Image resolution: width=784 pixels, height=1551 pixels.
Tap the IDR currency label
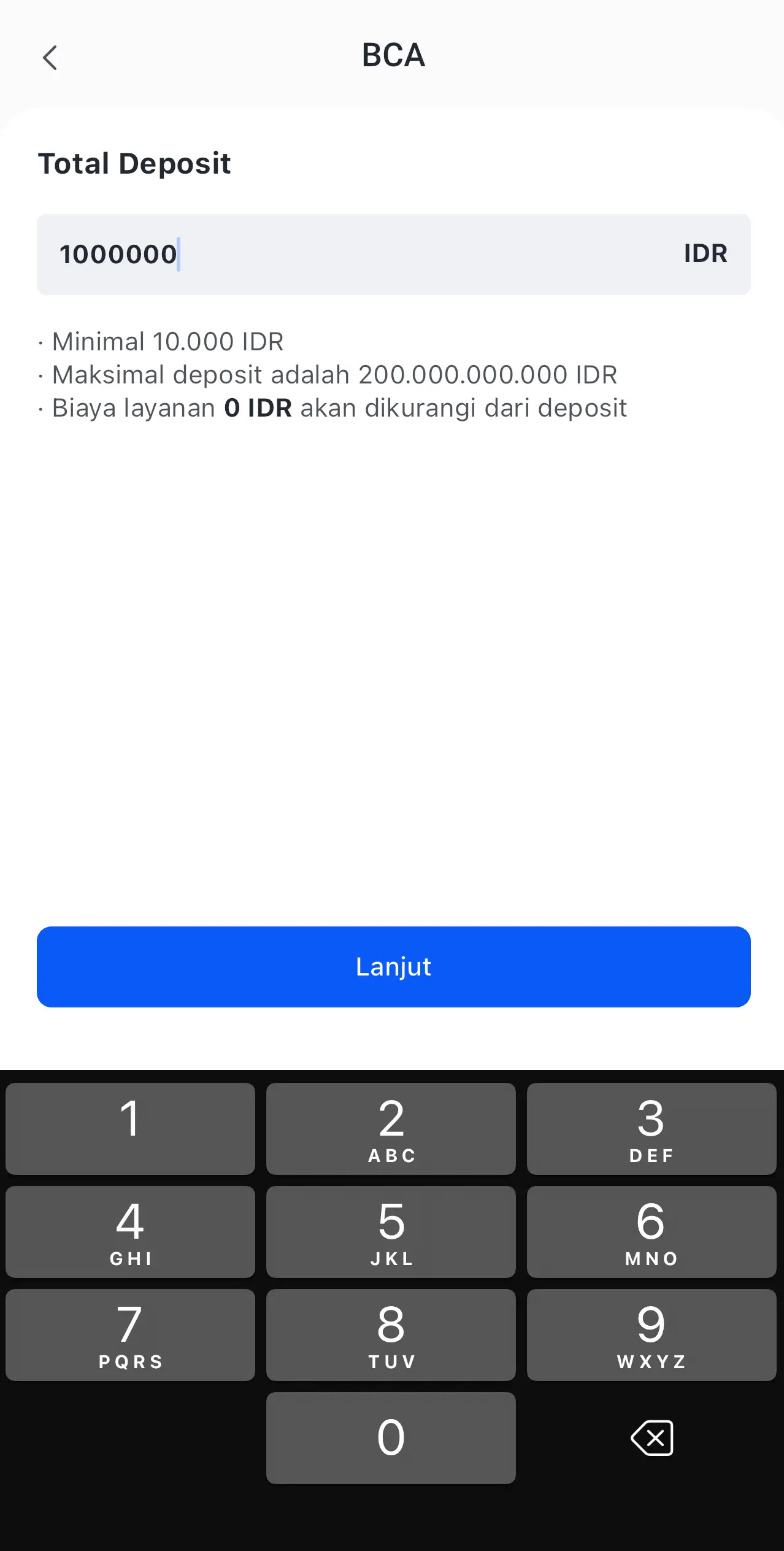point(704,253)
